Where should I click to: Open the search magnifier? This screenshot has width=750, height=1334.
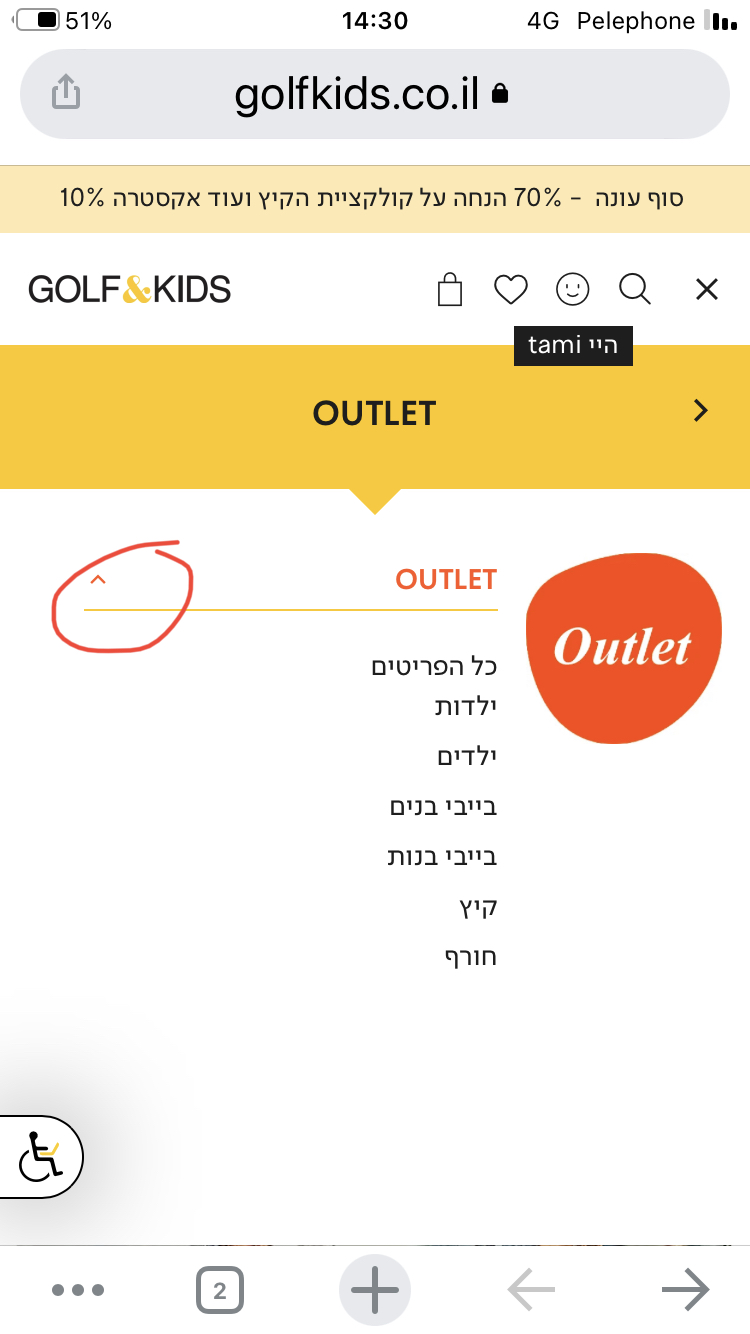pos(635,290)
